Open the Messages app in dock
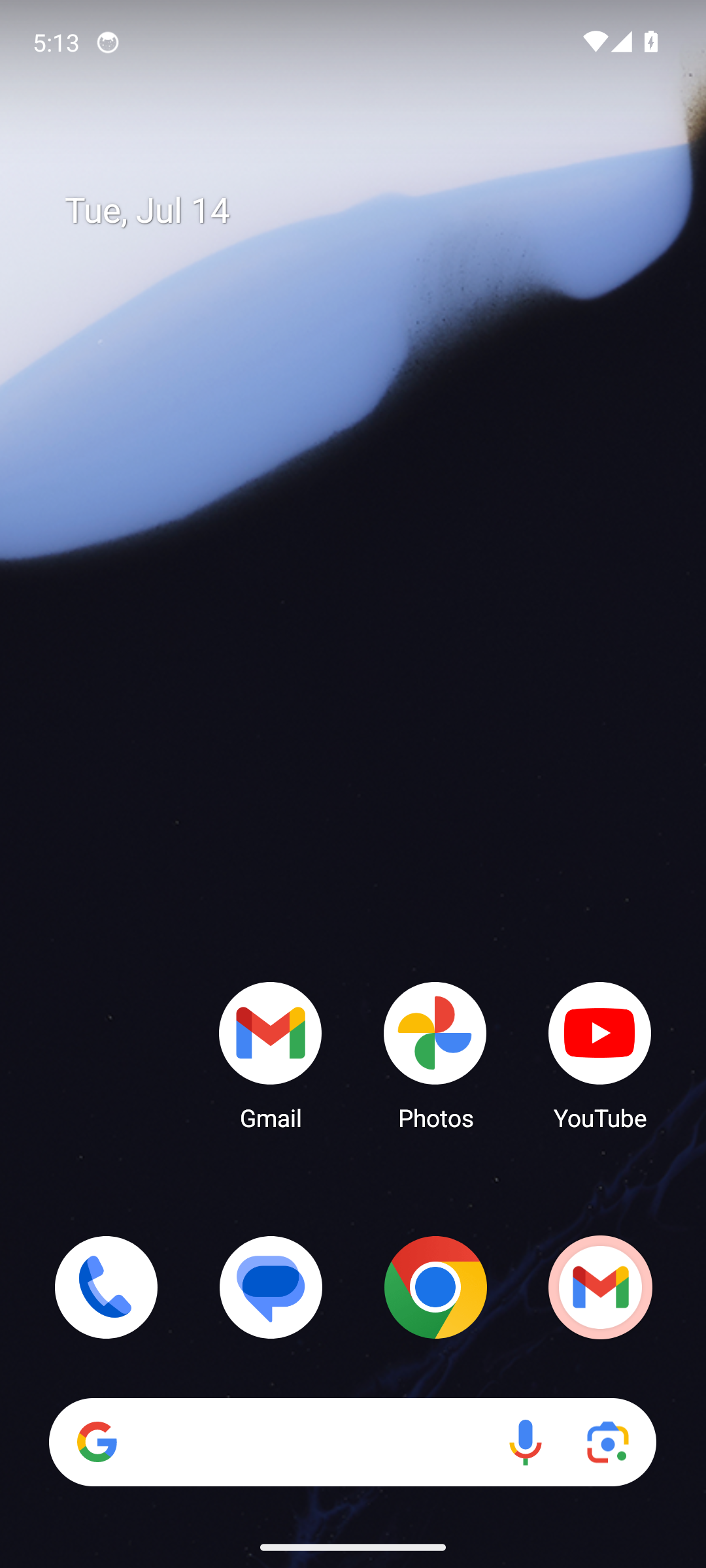This screenshot has width=706, height=1568. click(271, 1287)
